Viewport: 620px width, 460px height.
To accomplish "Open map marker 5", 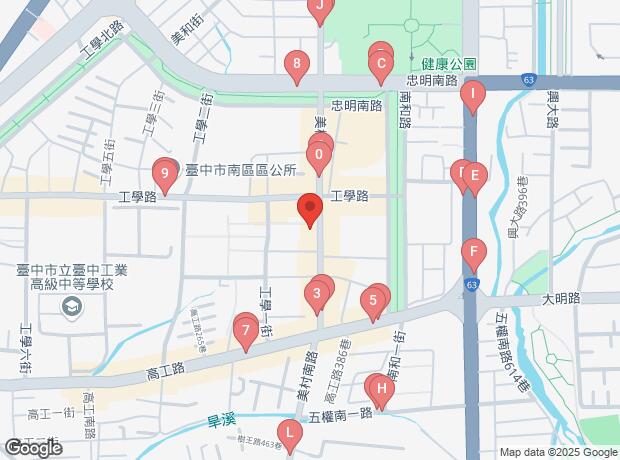I will click(373, 300).
